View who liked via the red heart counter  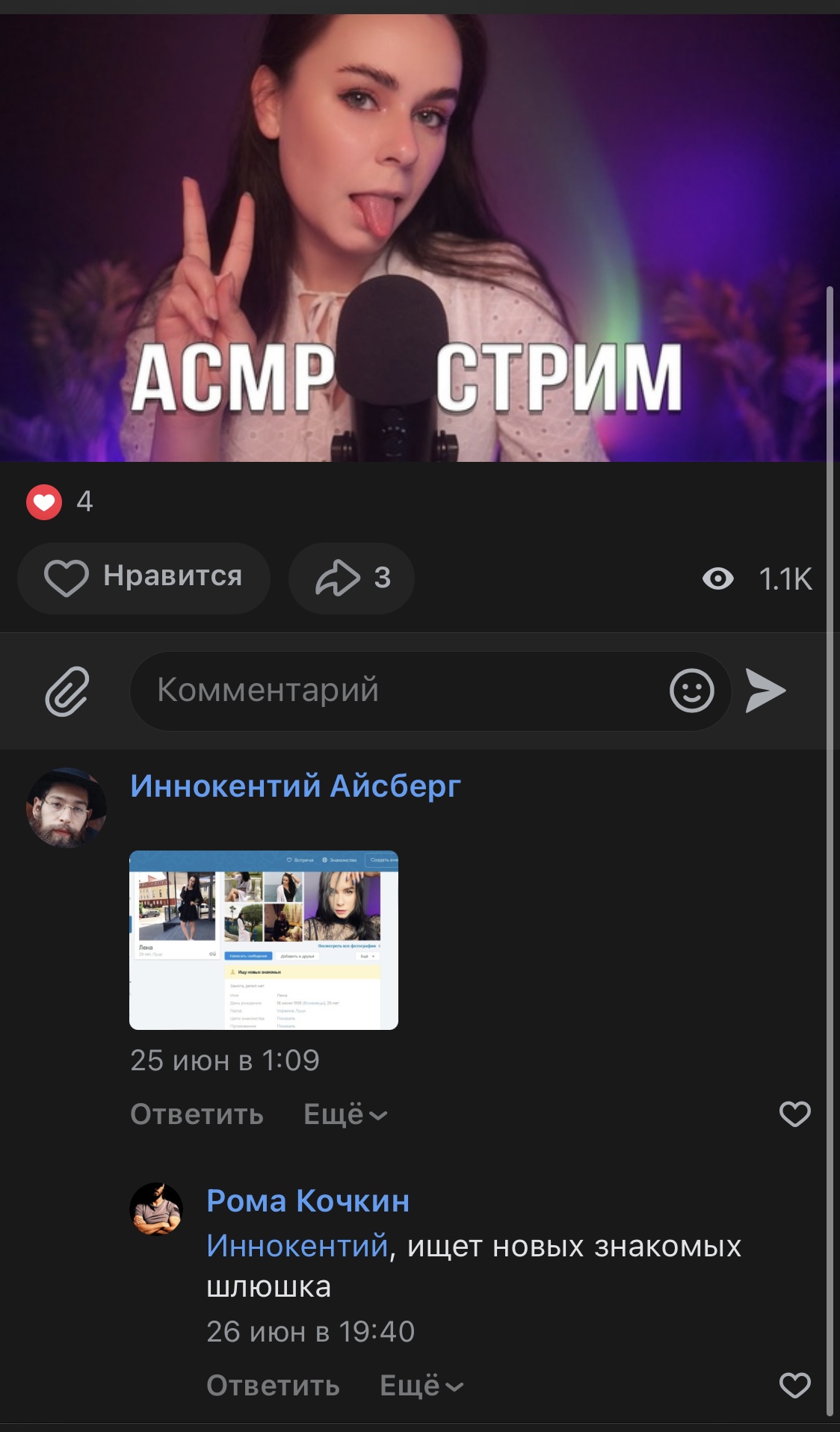(60, 501)
